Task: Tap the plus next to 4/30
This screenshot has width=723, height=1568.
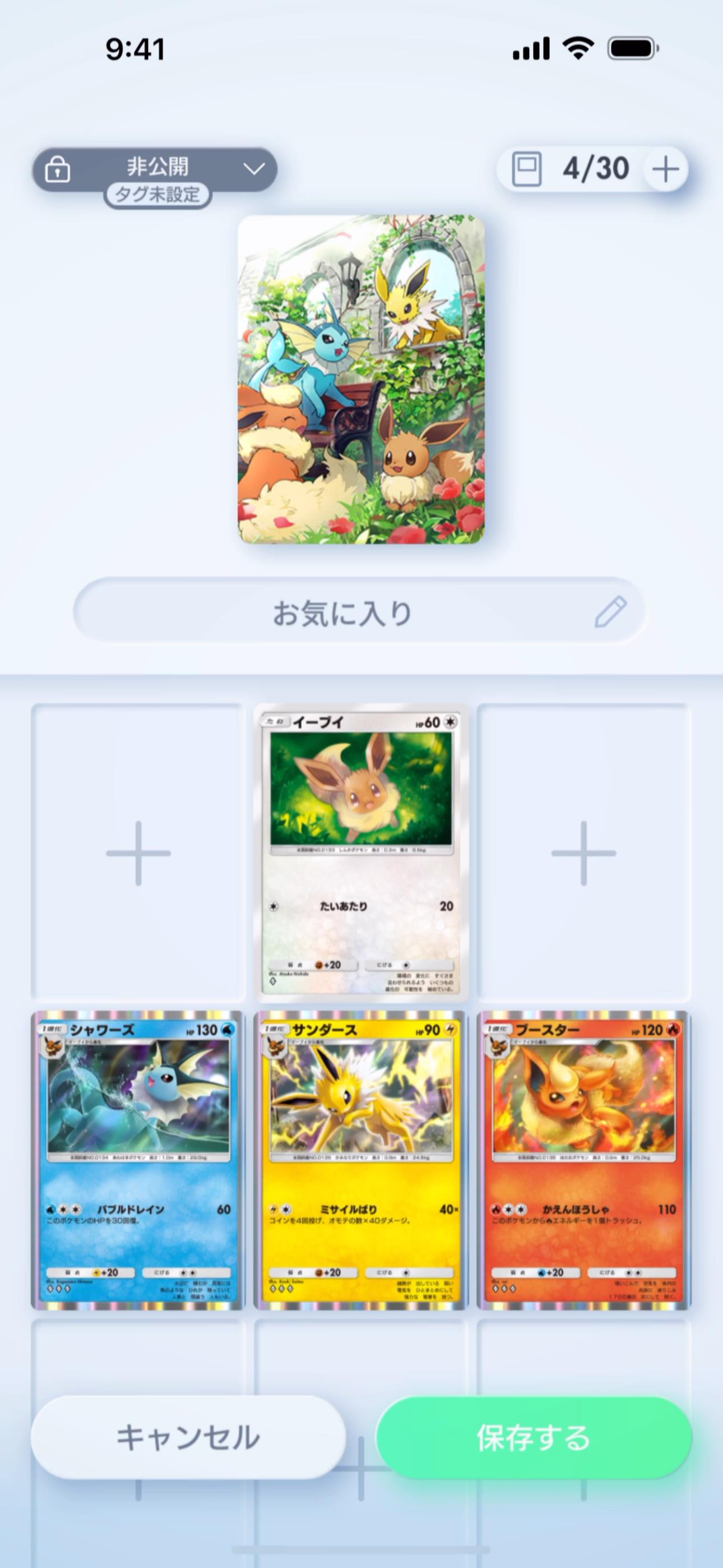Action: click(x=665, y=169)
